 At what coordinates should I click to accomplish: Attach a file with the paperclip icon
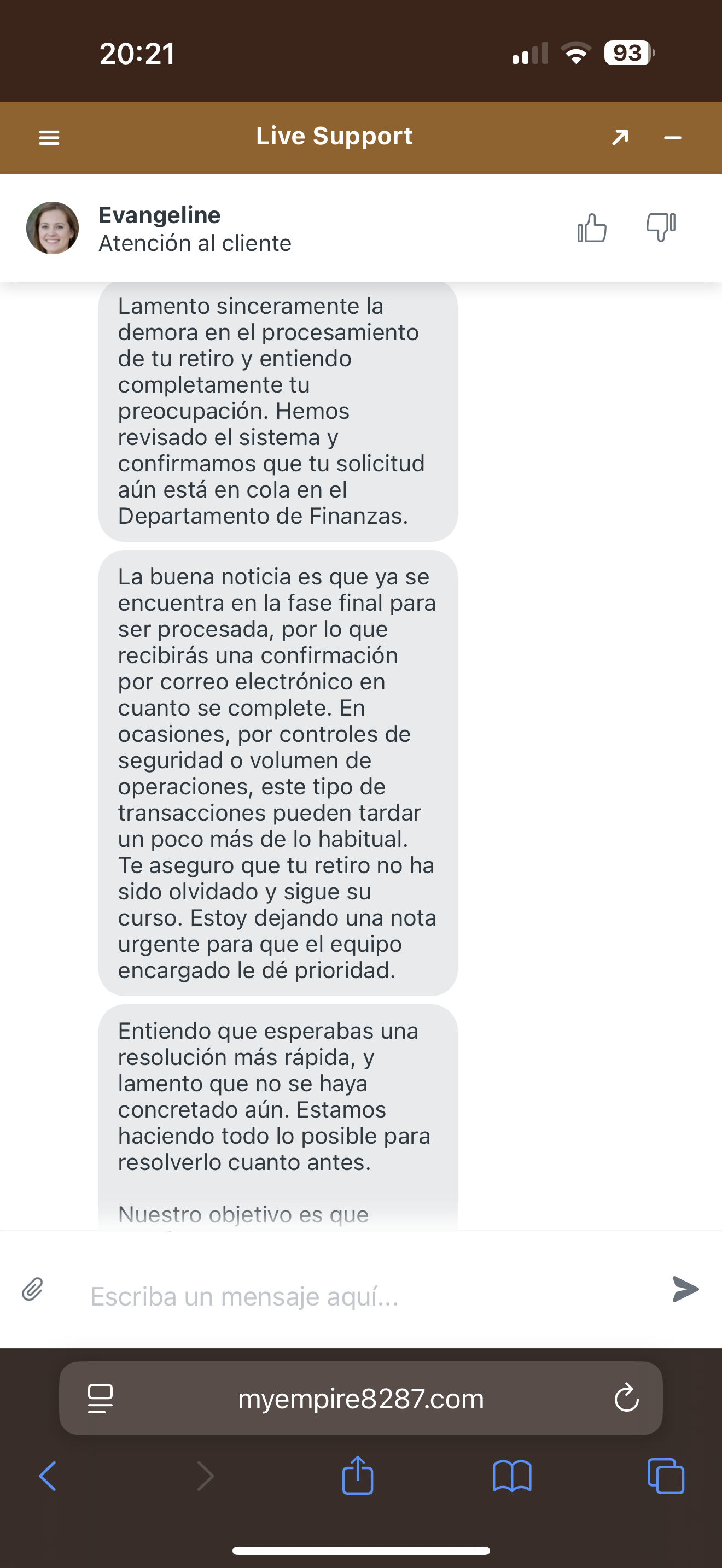click(33, 1289)
